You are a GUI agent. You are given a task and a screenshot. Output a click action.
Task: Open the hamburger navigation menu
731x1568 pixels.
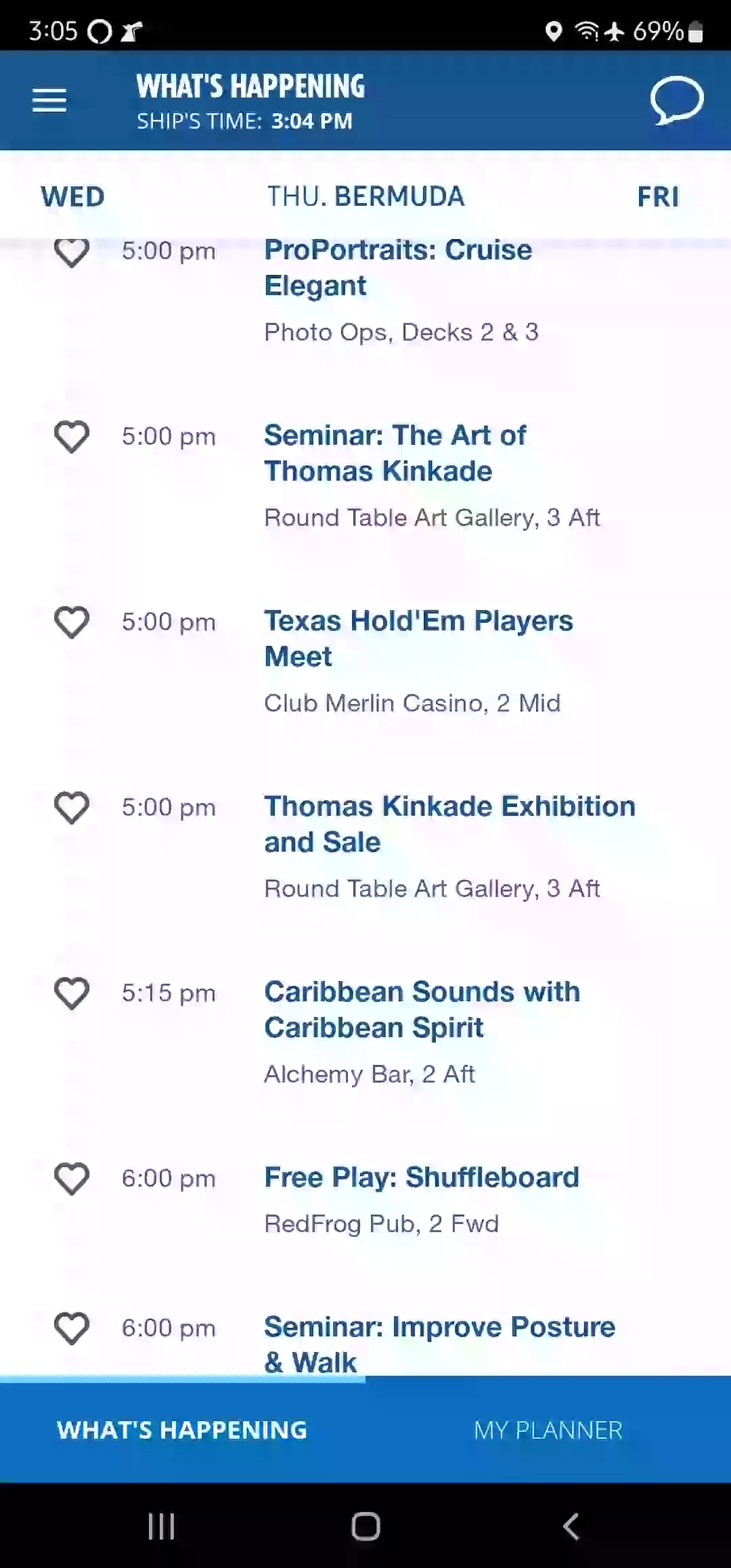49,100
